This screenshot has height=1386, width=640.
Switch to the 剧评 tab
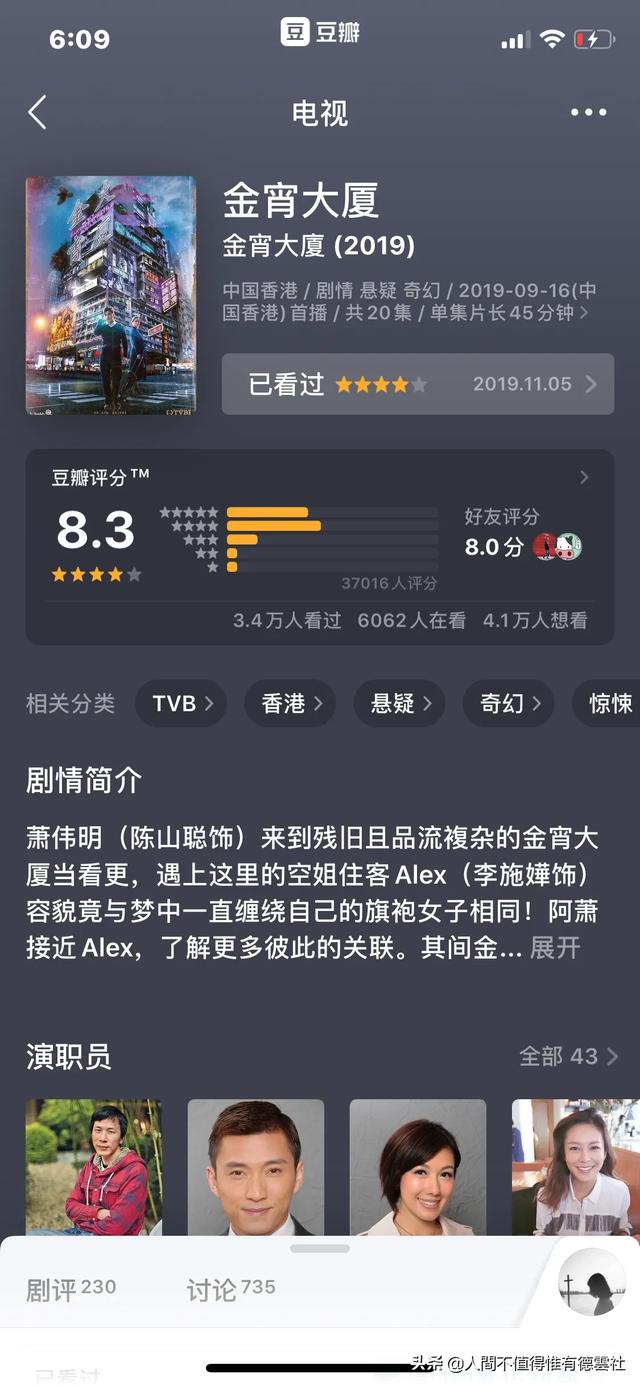tap(70, 1289)
